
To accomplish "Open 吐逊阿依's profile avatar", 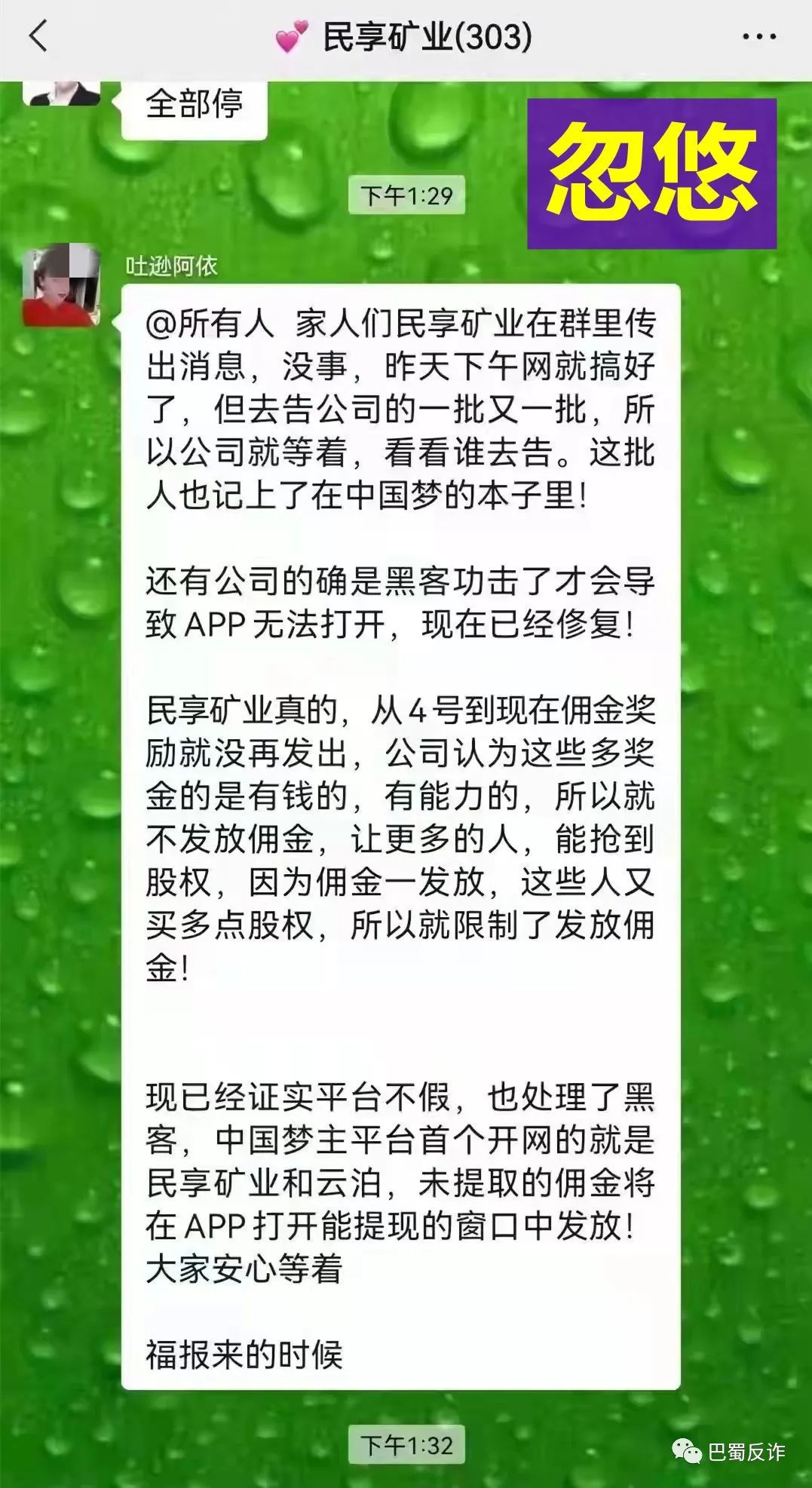I will (62, 286).
